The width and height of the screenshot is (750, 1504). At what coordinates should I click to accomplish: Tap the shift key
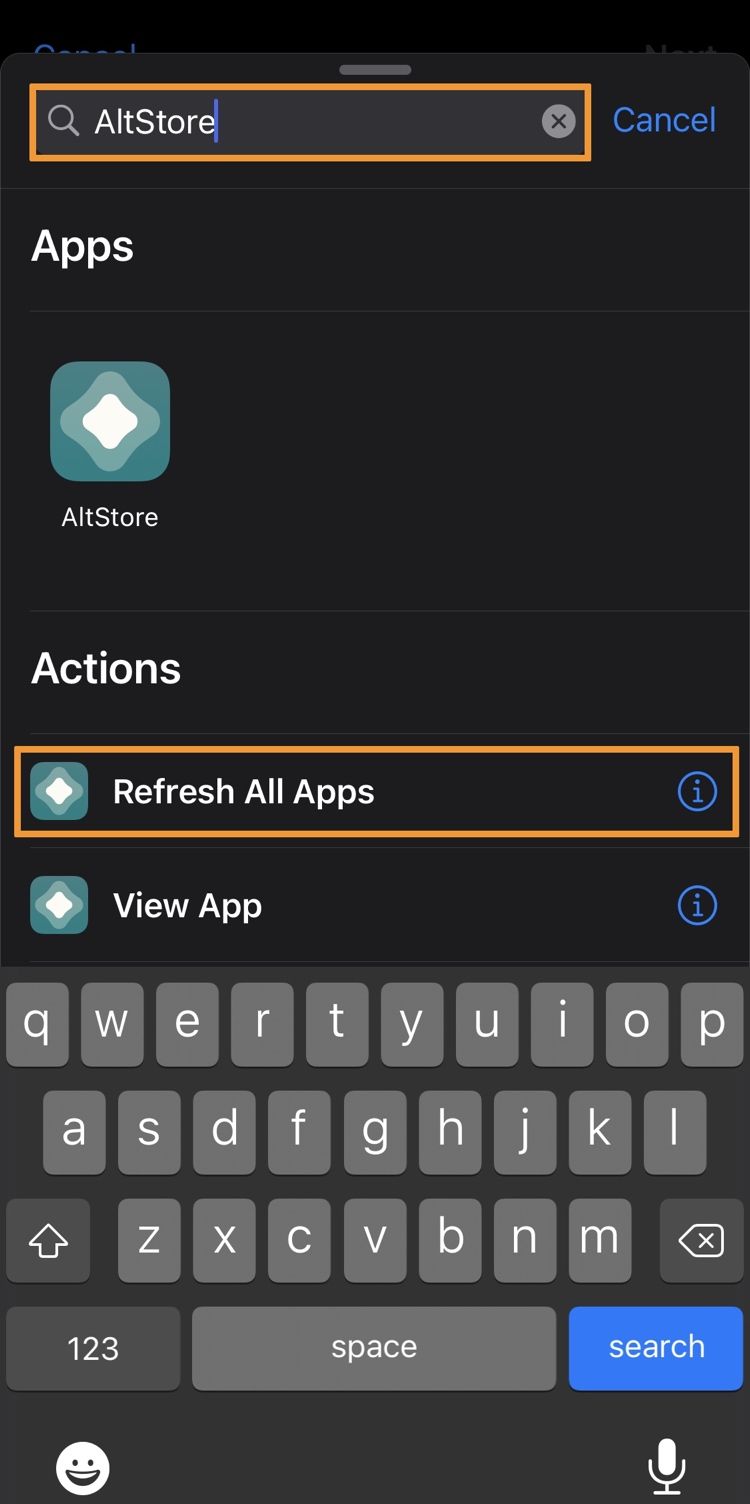49,1241
